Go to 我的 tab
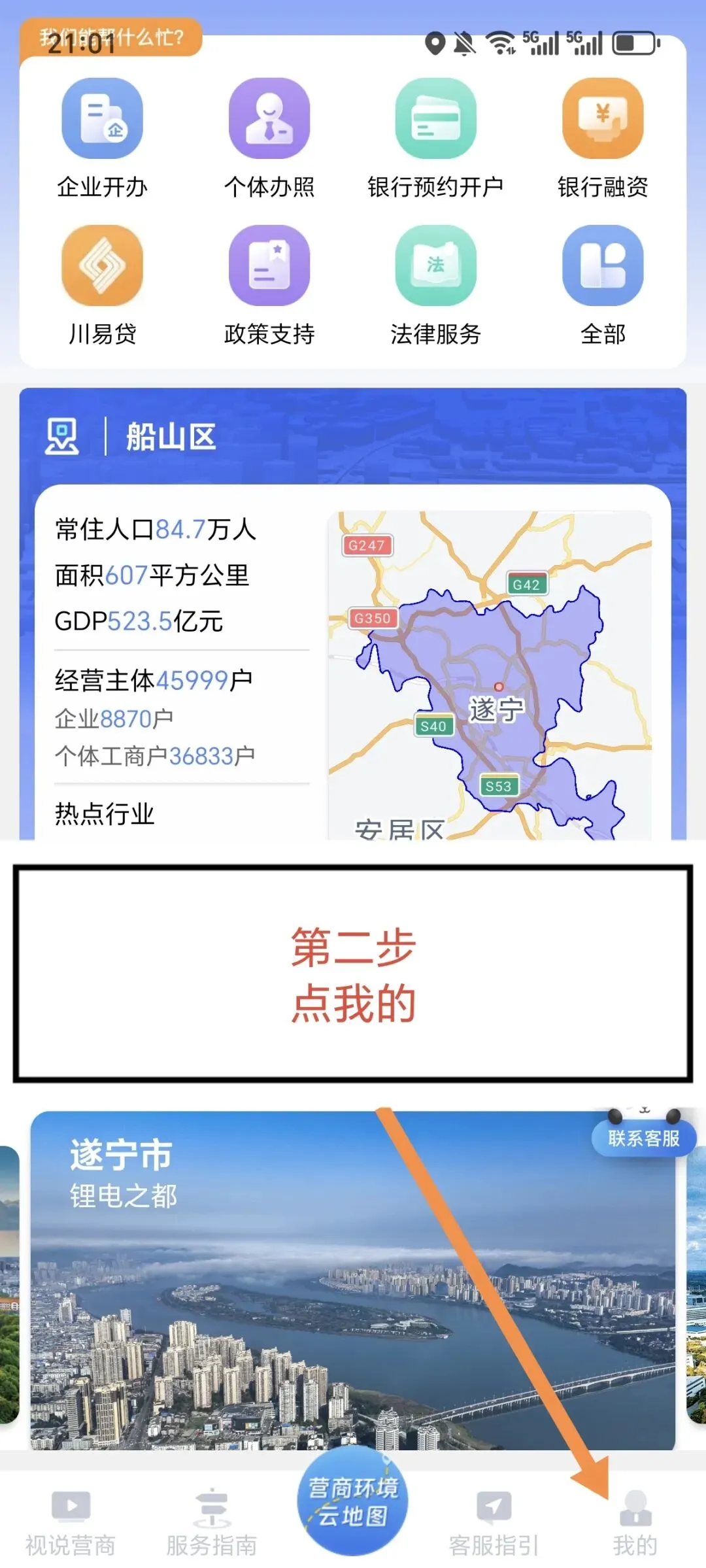This screenshot has width=706, height=1568. click(x=635, y=1524)
